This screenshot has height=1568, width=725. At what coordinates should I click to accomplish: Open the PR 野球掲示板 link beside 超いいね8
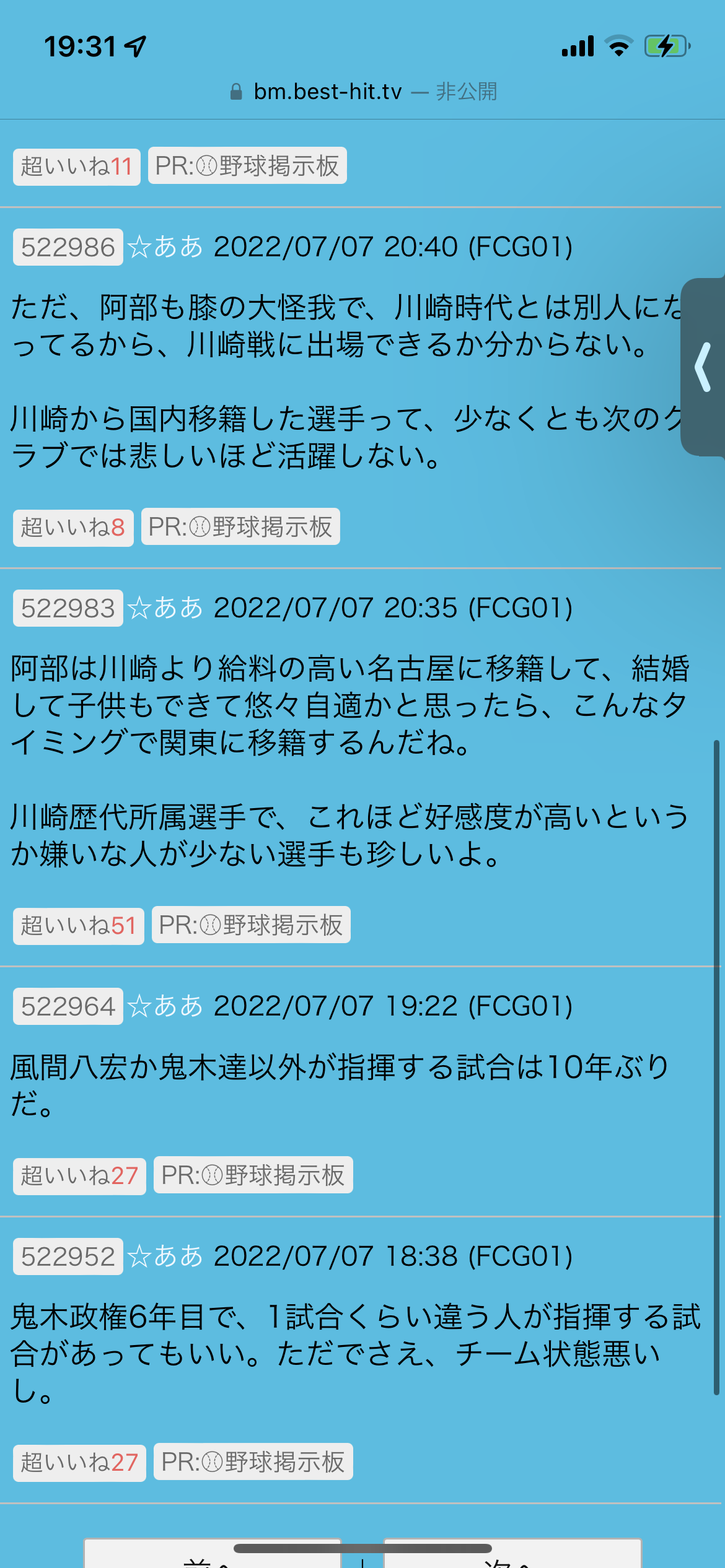tap(240, 527)
